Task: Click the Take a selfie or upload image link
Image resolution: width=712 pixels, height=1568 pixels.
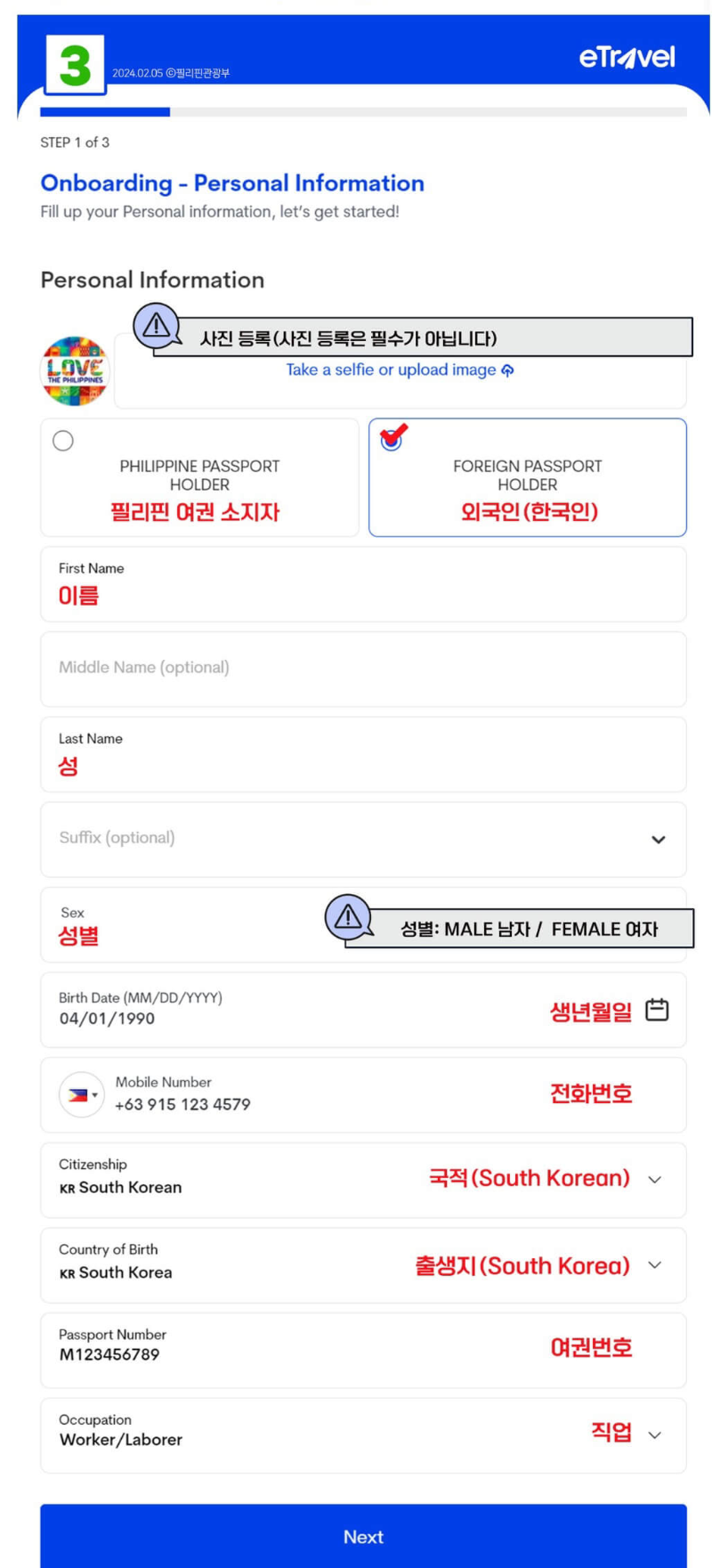Action: [x=392, y=370]
